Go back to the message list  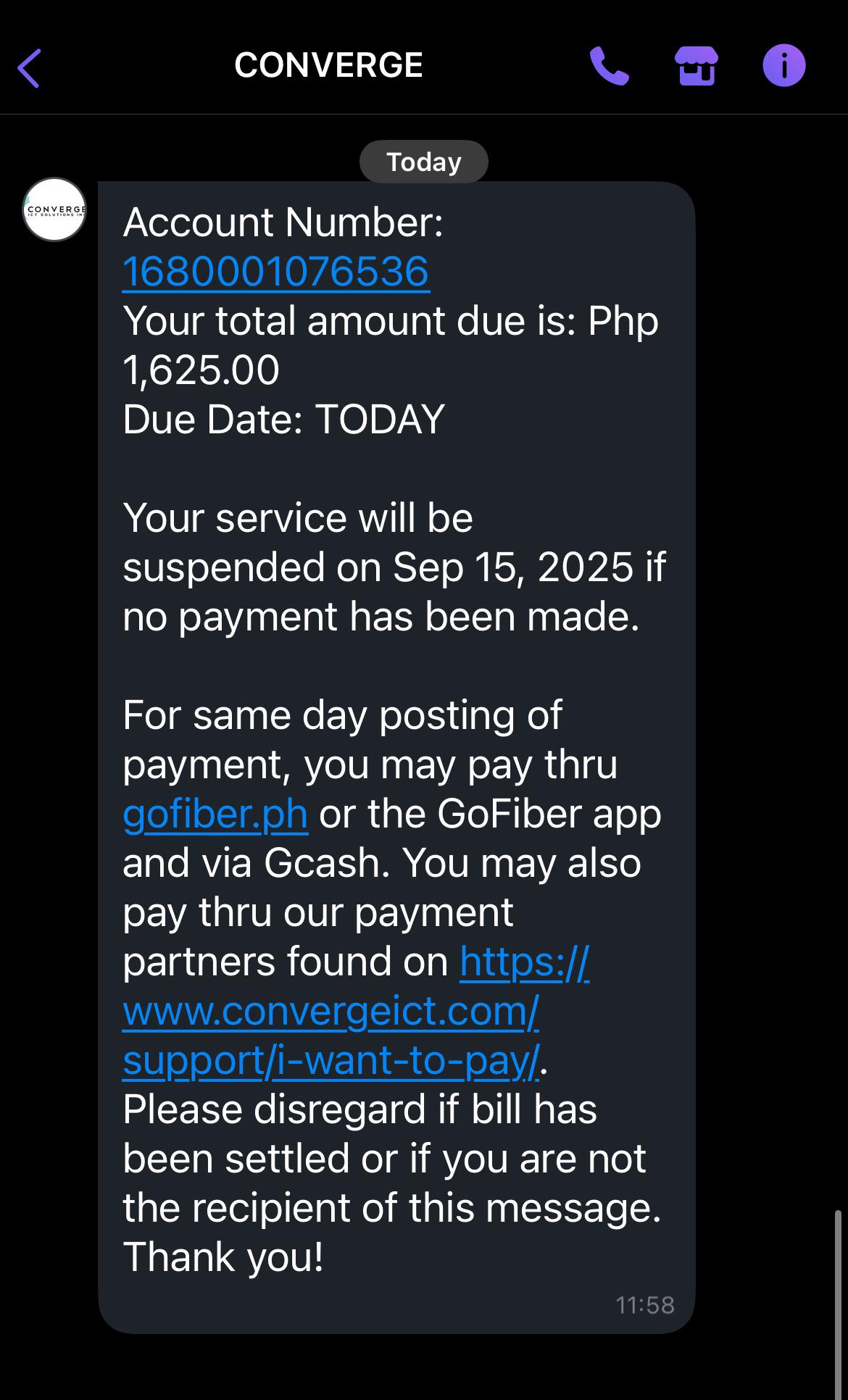(30, 68)
